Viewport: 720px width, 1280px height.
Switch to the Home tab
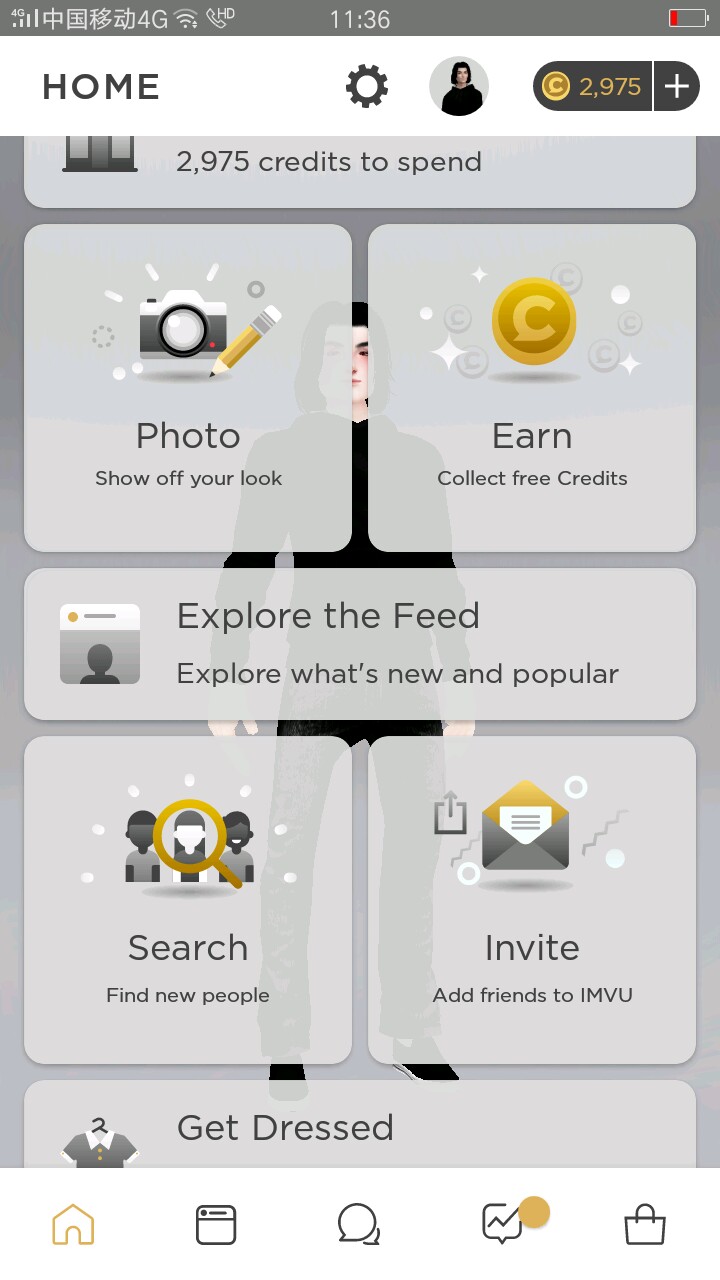[x=73, y=1224]
